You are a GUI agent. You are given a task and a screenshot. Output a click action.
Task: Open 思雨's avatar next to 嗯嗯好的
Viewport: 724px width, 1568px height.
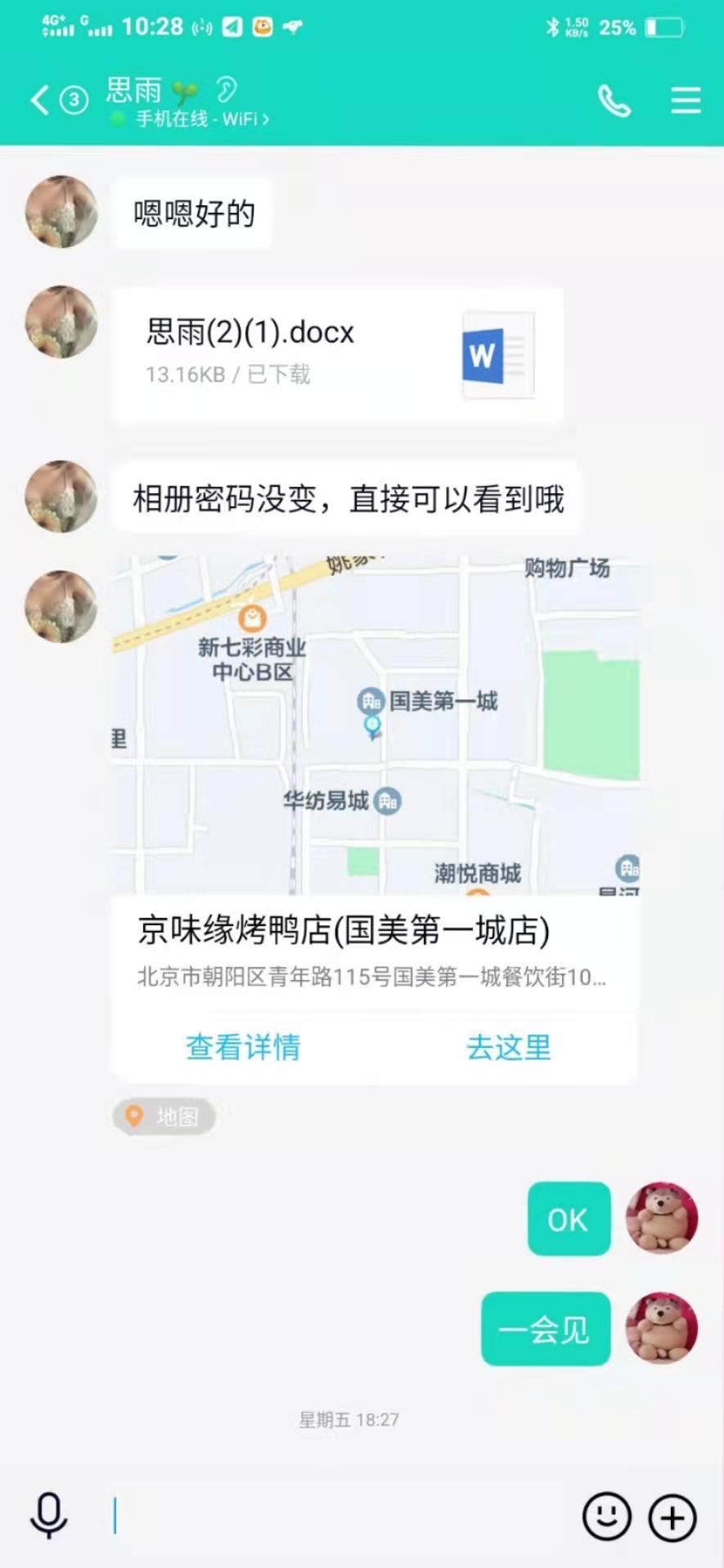tap(61, 212)
